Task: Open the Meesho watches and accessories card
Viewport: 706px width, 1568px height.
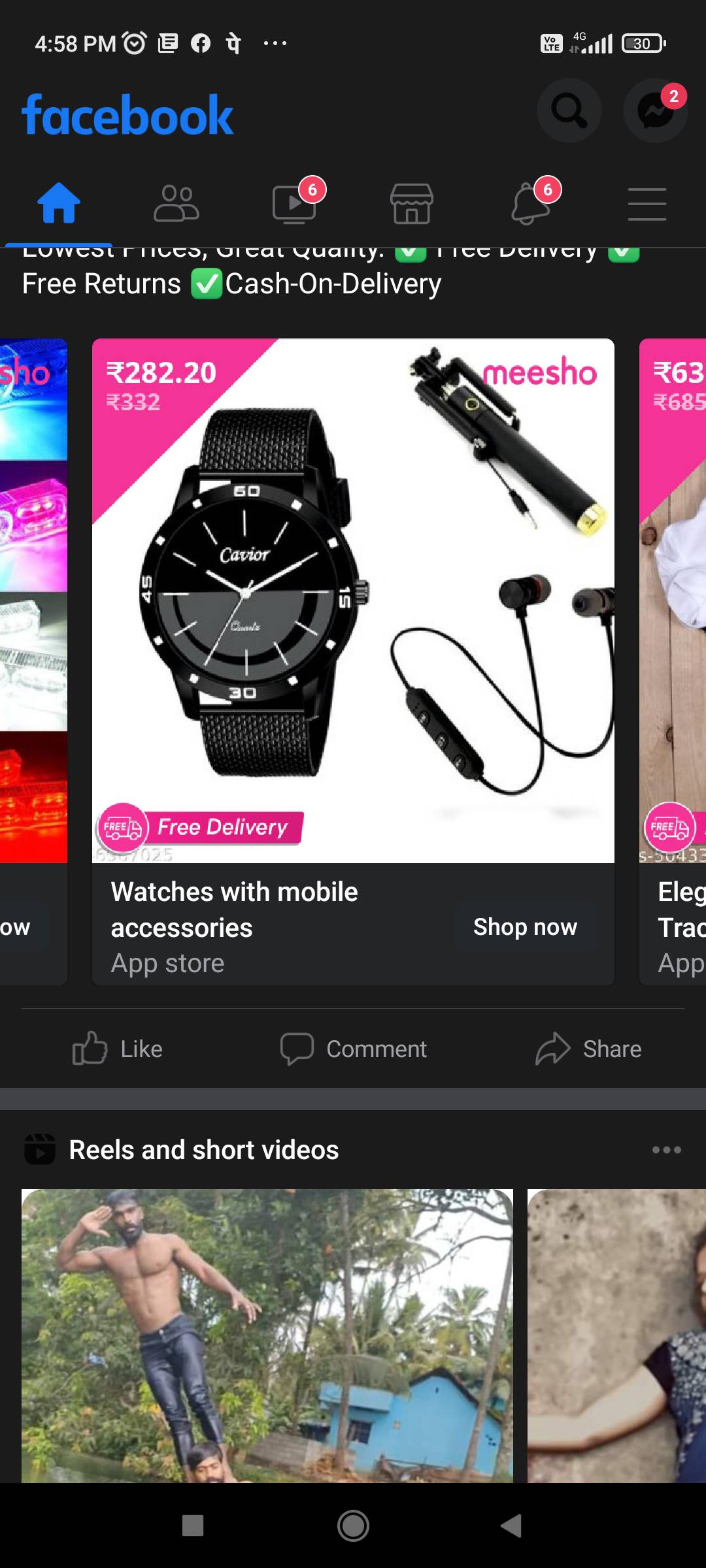Action: tap(353, 600)
